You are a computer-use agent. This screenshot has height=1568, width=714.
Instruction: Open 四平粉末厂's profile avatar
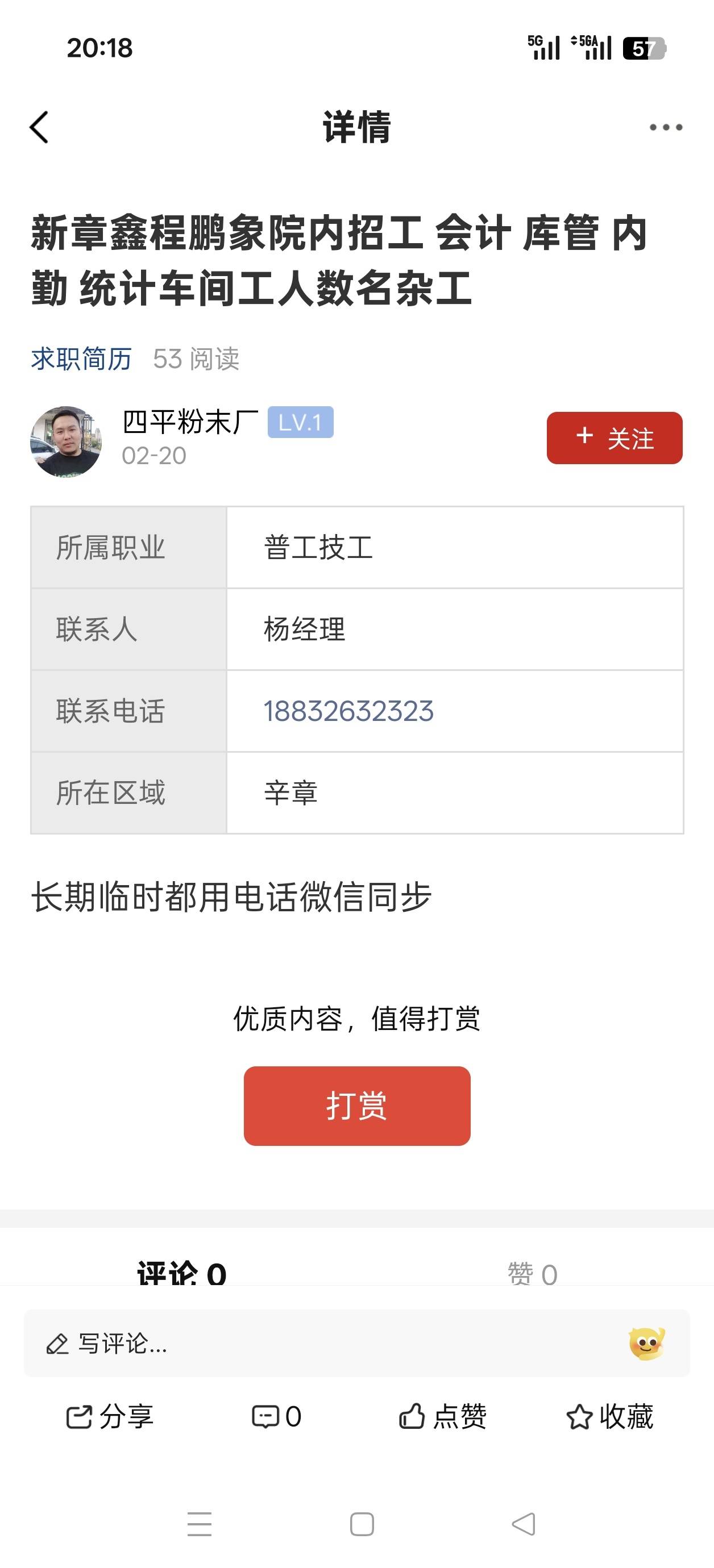click(66, 441)
